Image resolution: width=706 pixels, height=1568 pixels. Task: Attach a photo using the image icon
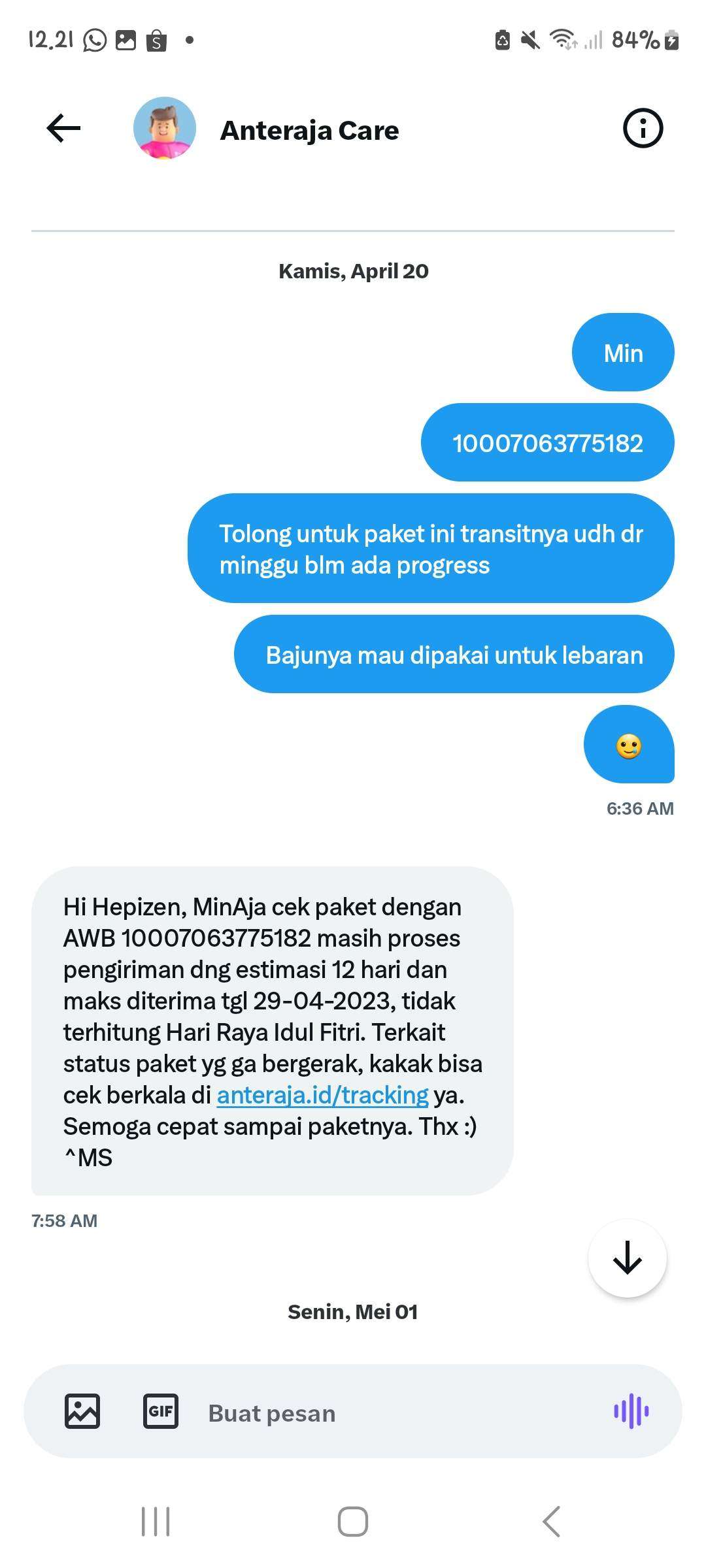click(82, 1411)
